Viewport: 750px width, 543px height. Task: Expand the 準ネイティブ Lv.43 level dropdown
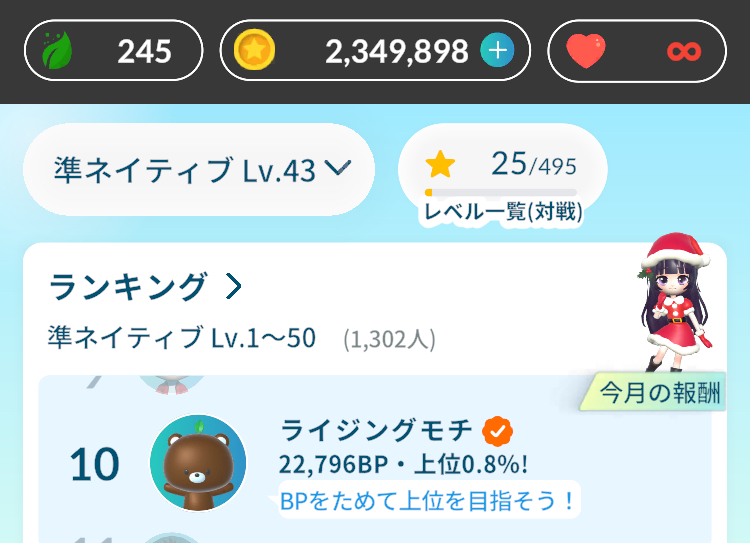click(199, 170)
